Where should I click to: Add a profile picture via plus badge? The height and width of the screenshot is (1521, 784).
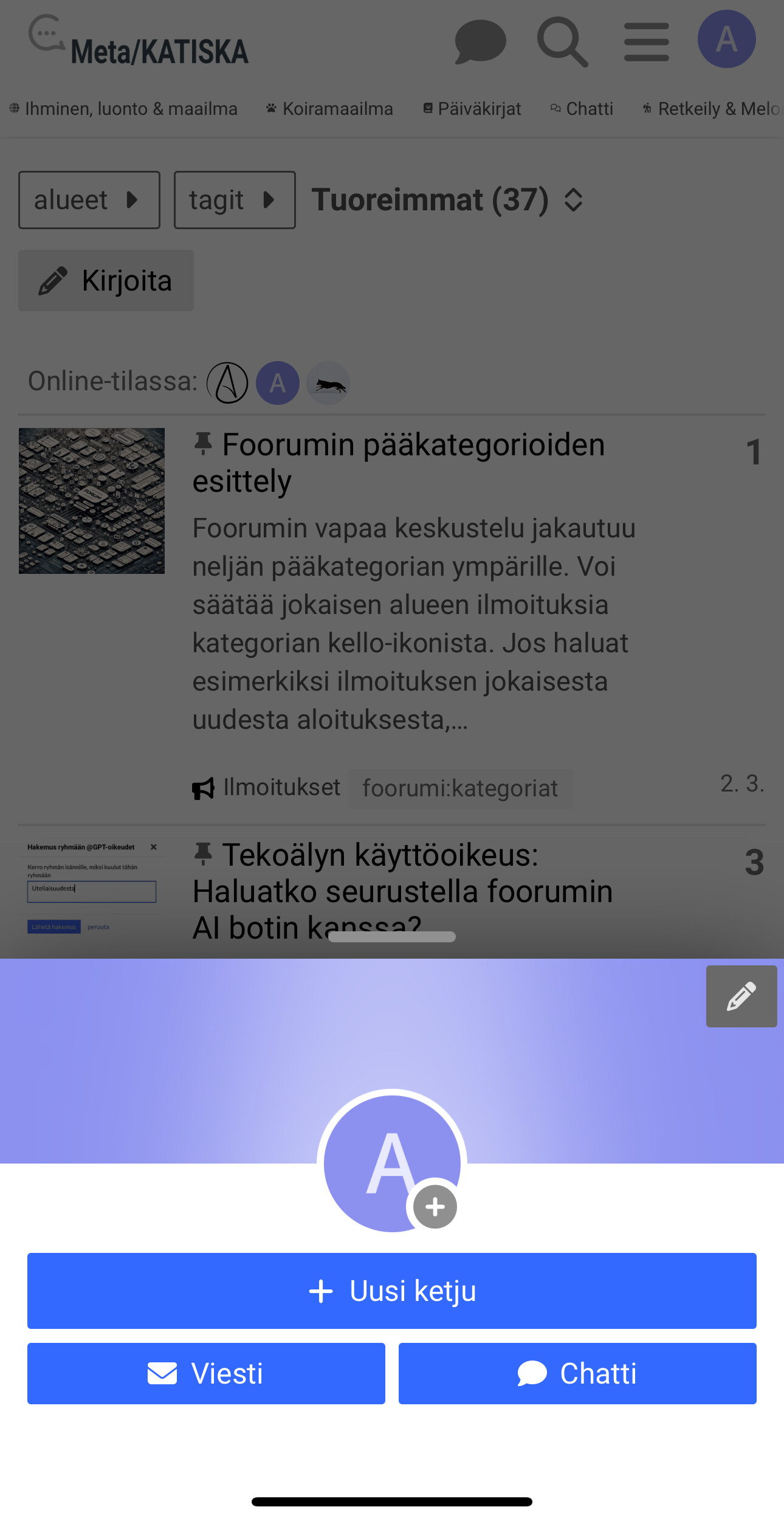pos(435,1207)
